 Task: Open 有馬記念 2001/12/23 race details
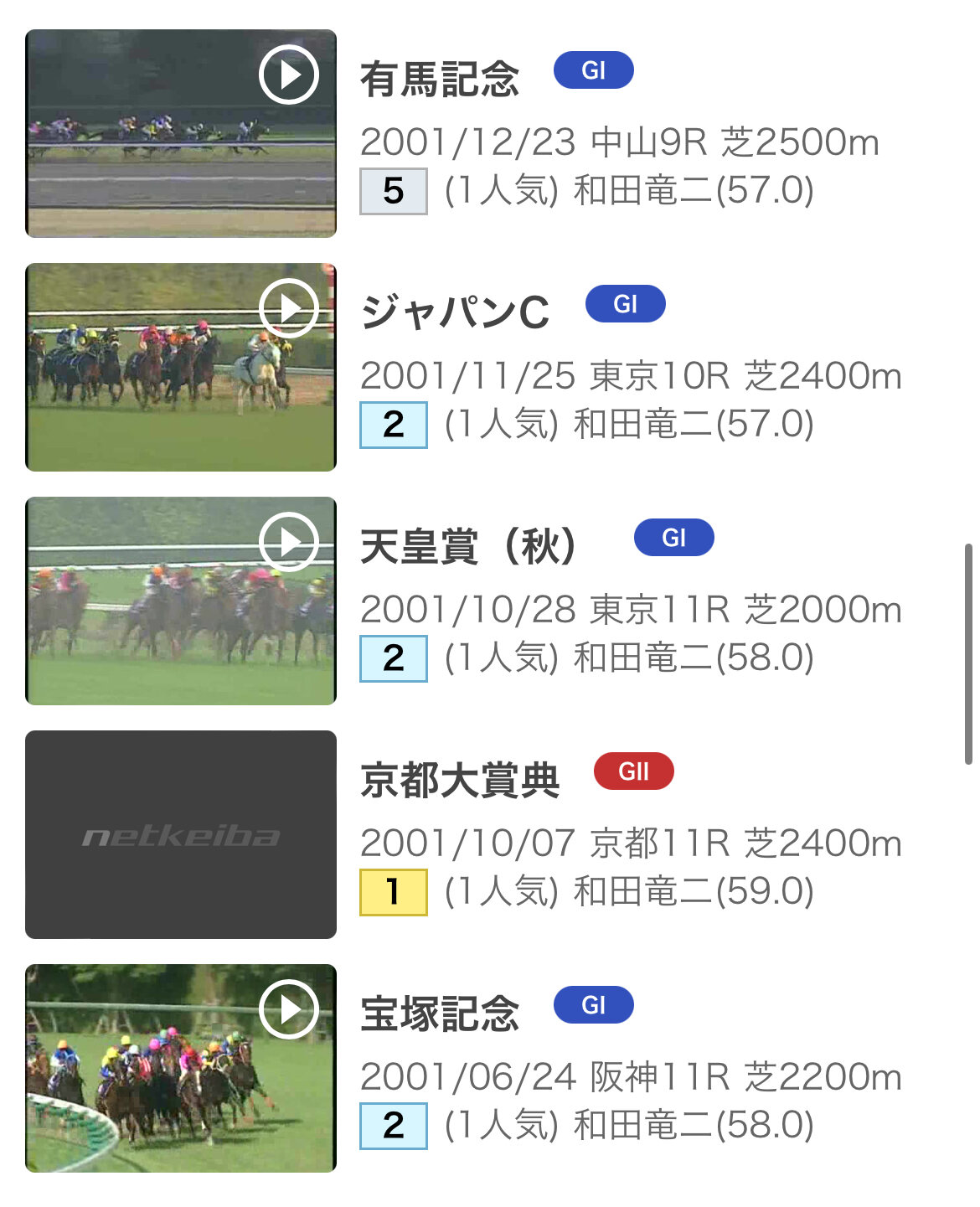(x=440, y=80)
